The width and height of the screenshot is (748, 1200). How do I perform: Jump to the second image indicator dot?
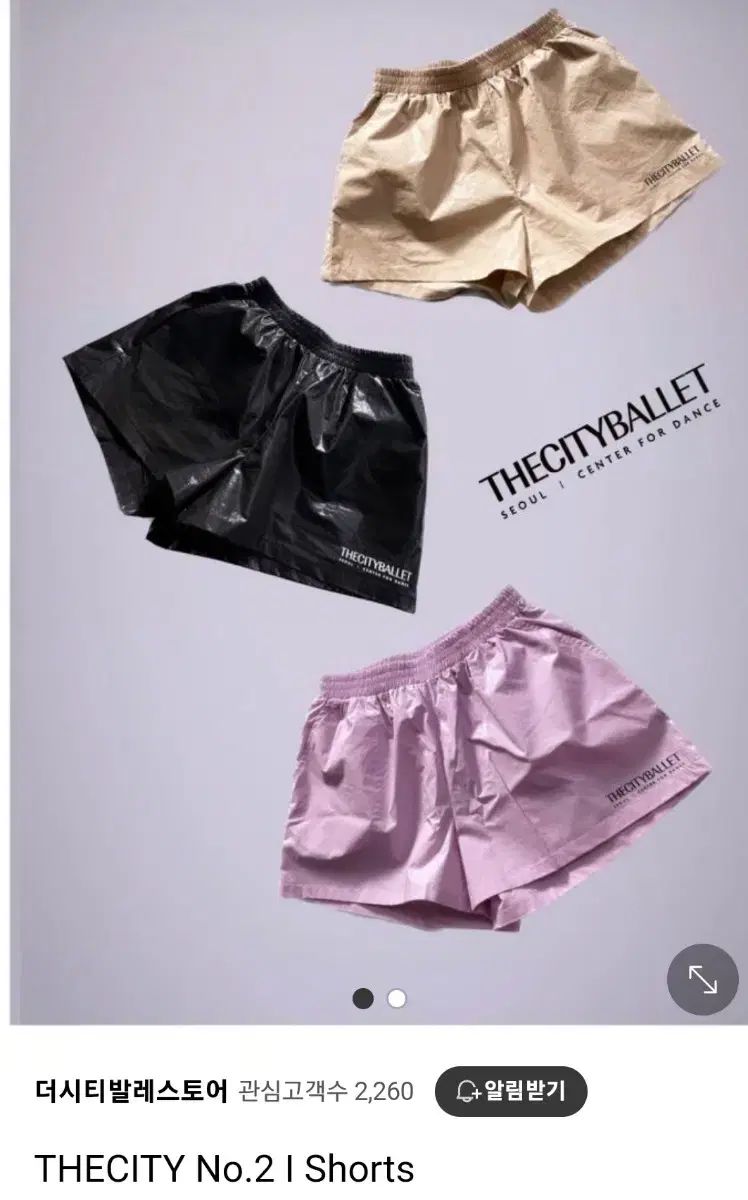[x=397, y=997]
